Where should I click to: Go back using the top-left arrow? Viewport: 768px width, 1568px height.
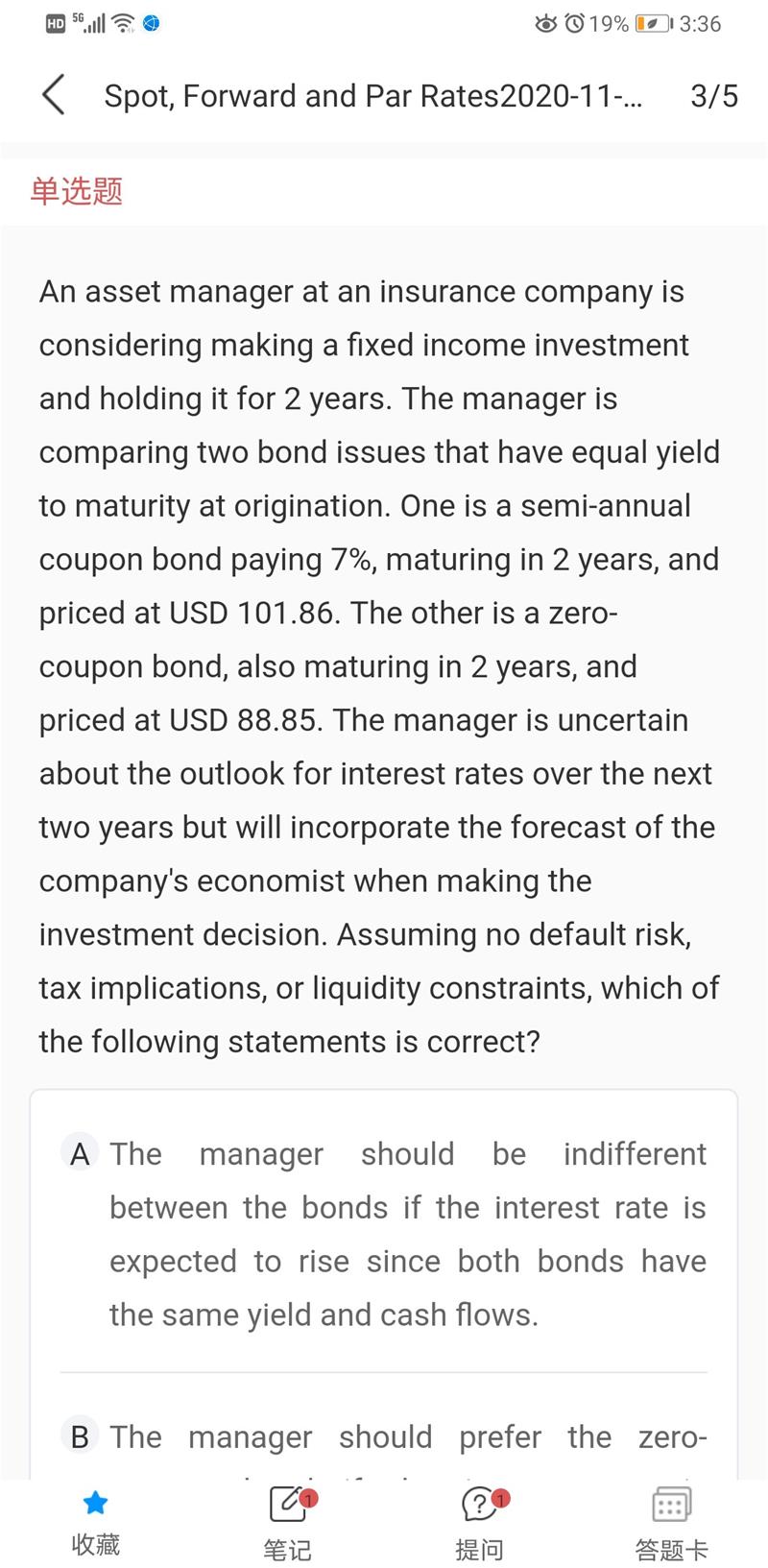[x=54, y=95]
